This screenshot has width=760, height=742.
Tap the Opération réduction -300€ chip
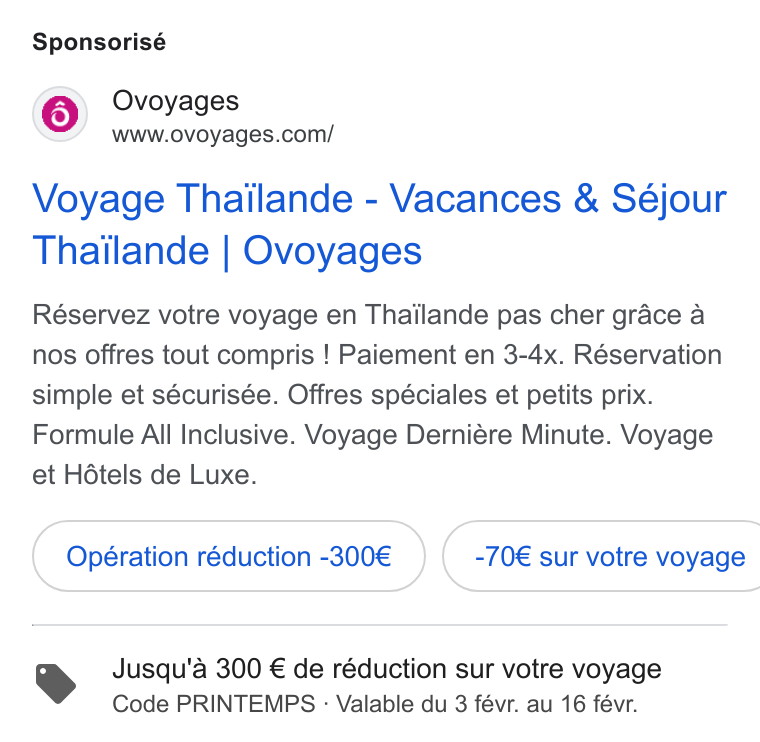coord(229,556)
